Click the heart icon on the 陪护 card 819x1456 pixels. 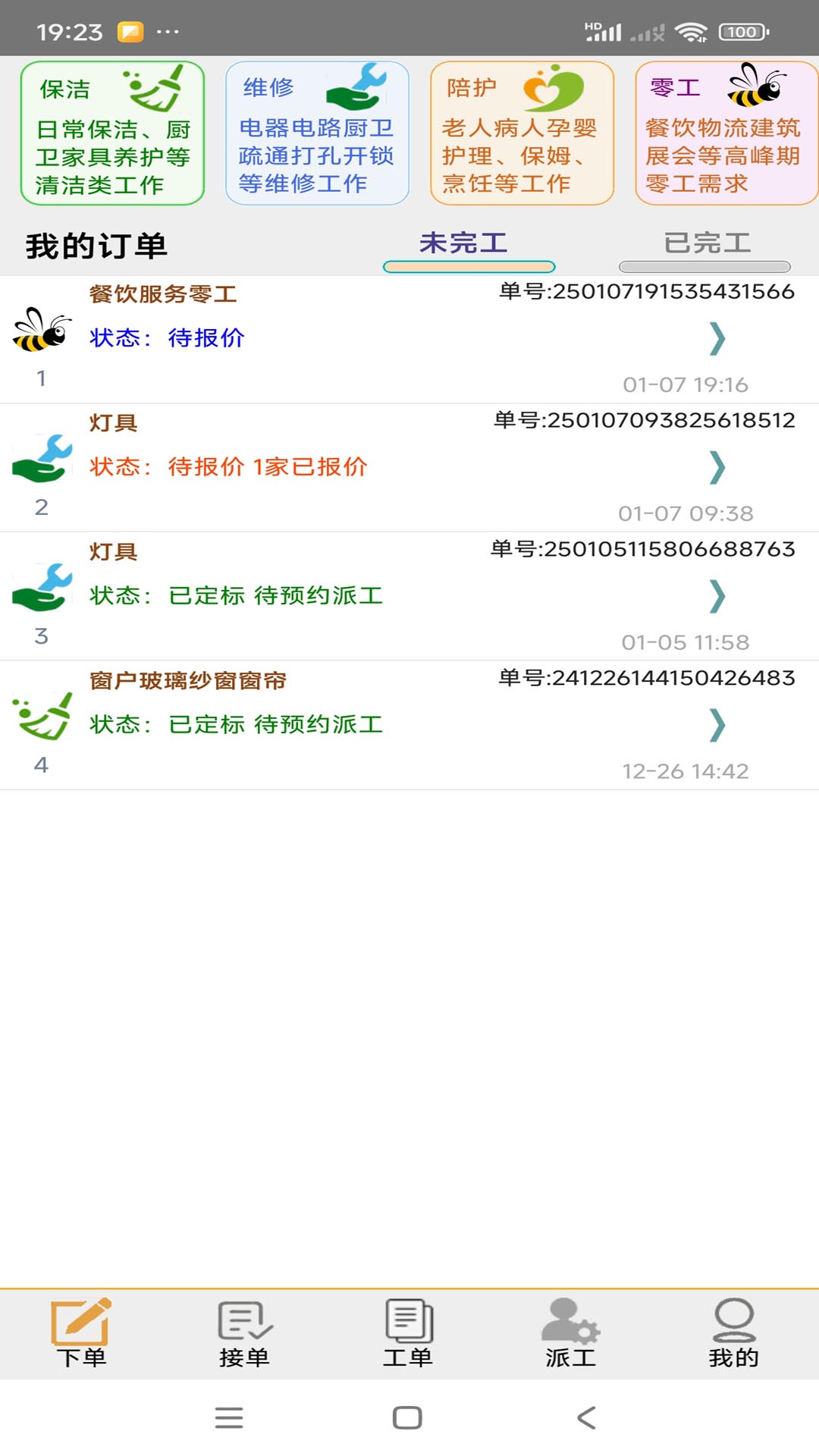coord(554,89)
